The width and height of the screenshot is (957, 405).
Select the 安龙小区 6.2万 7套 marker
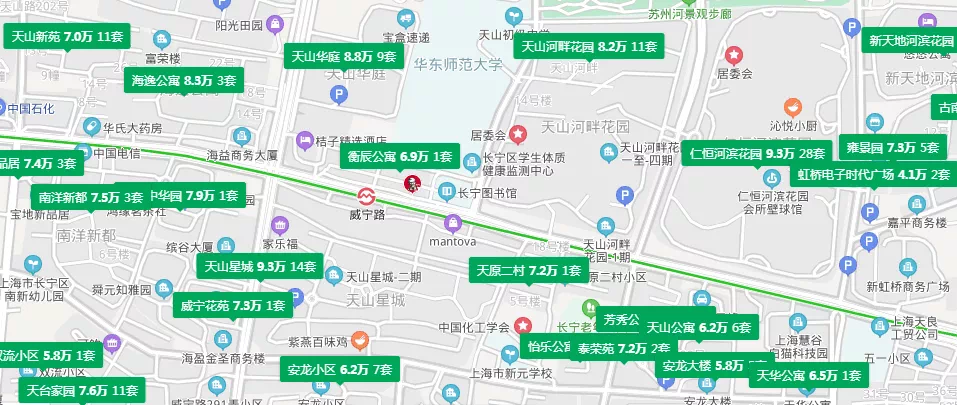(339, 370)
